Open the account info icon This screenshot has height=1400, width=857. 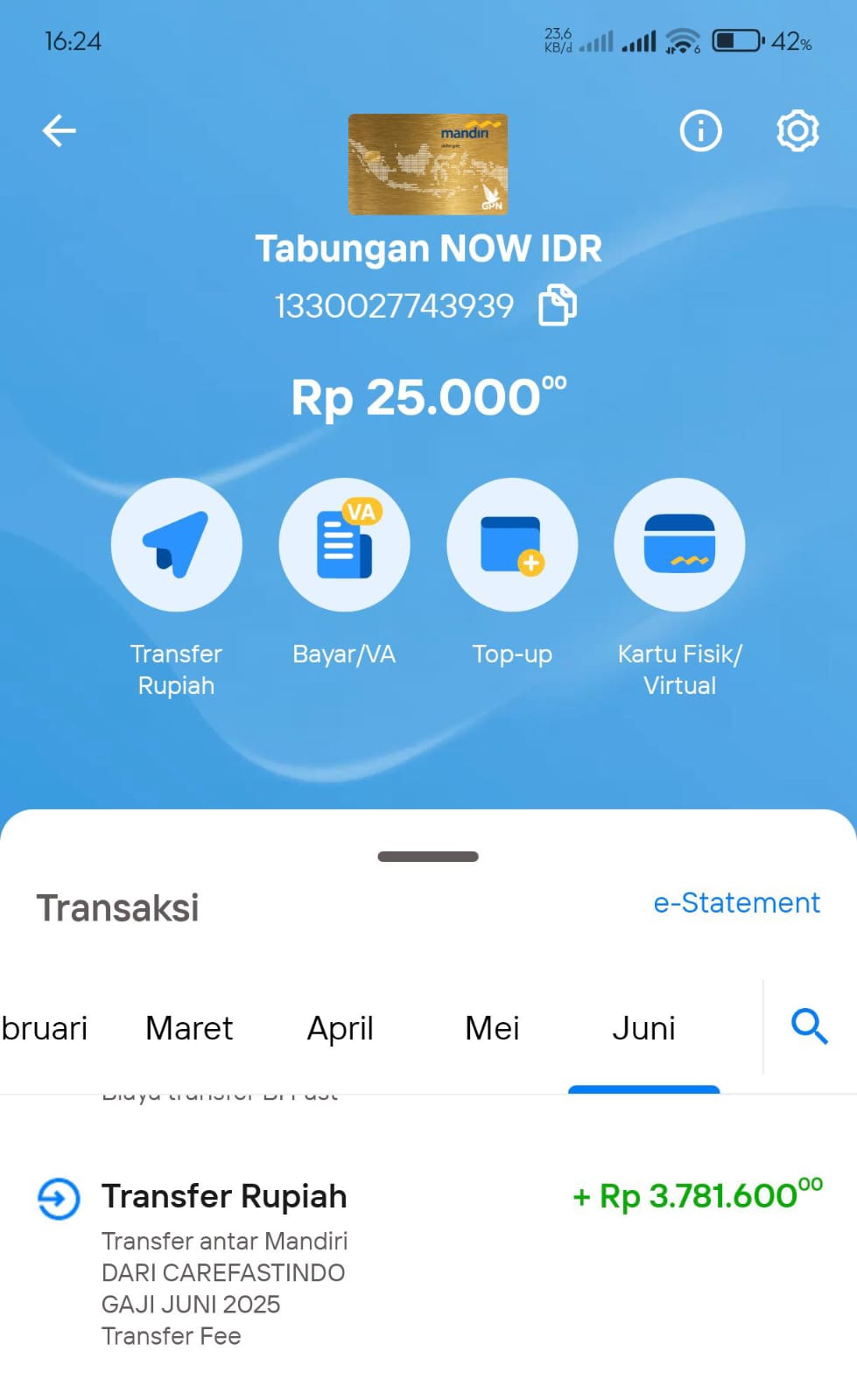(x=700, y=131)
